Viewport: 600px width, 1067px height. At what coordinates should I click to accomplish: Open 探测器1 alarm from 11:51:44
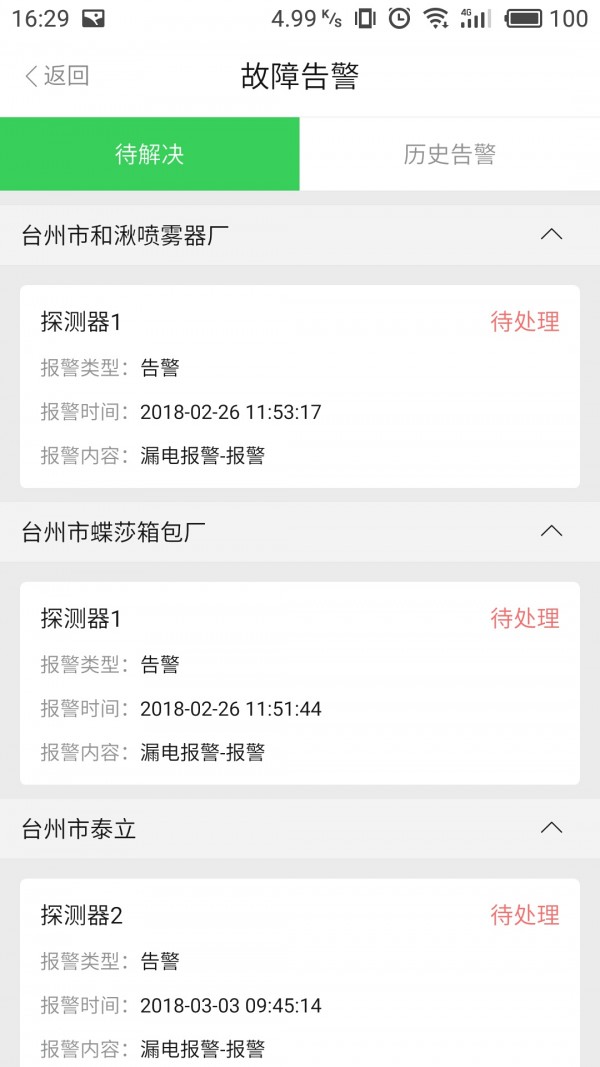(300, 683)
